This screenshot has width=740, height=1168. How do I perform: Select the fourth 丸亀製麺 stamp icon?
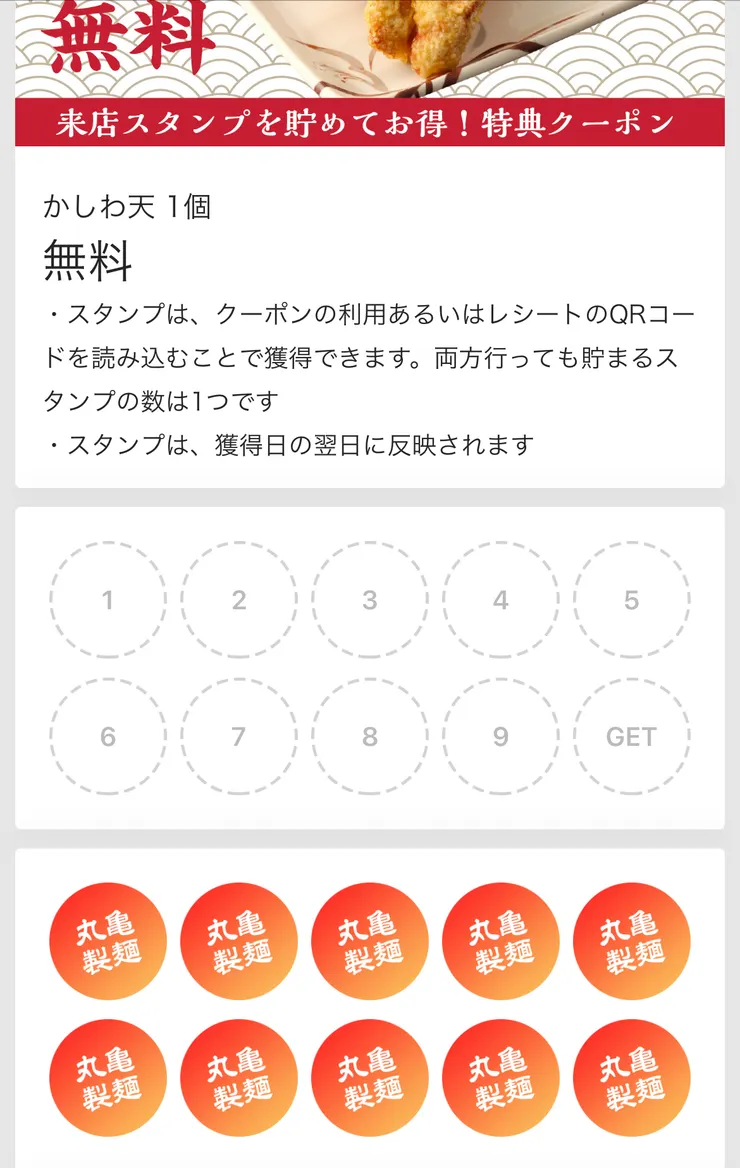(x=501, y=940)
